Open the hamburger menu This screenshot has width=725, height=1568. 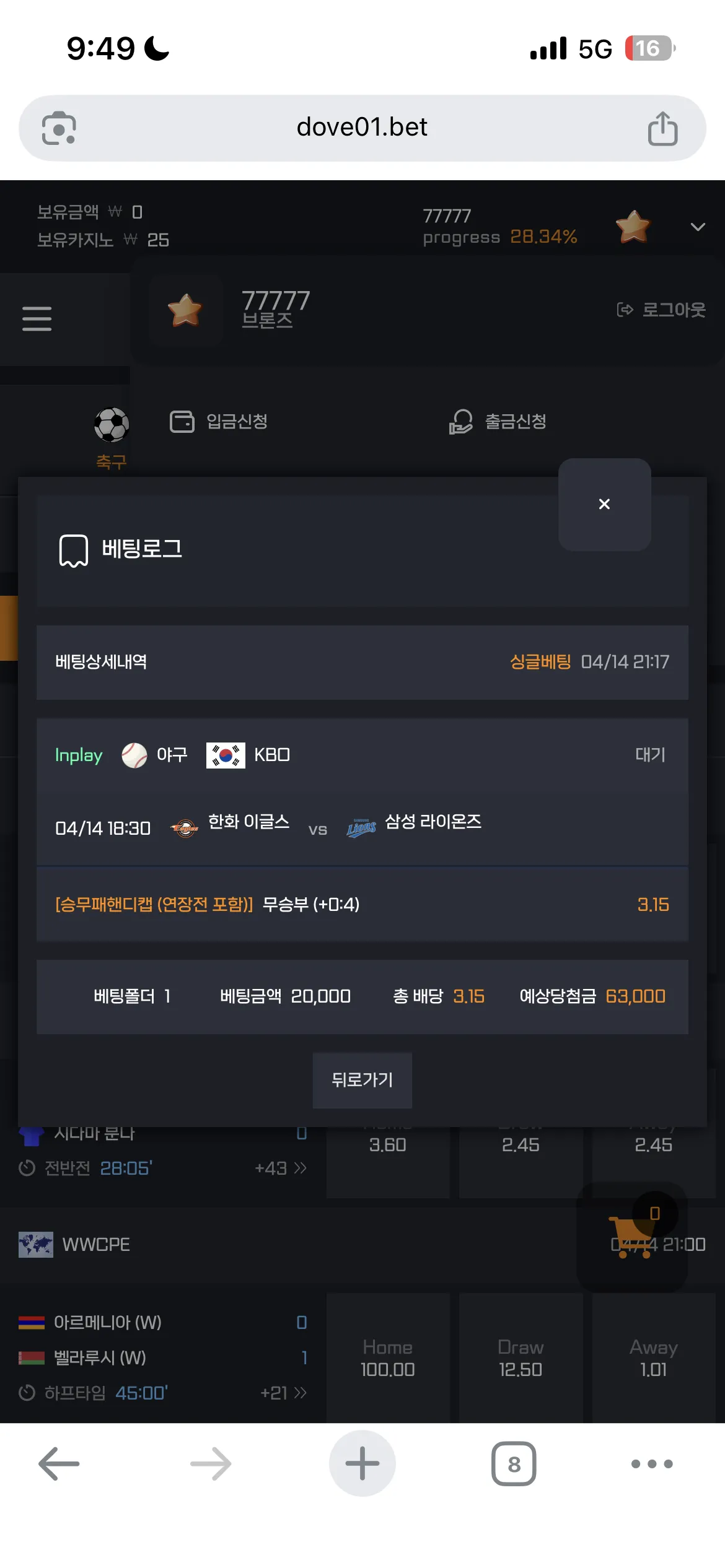pos(37,318)
